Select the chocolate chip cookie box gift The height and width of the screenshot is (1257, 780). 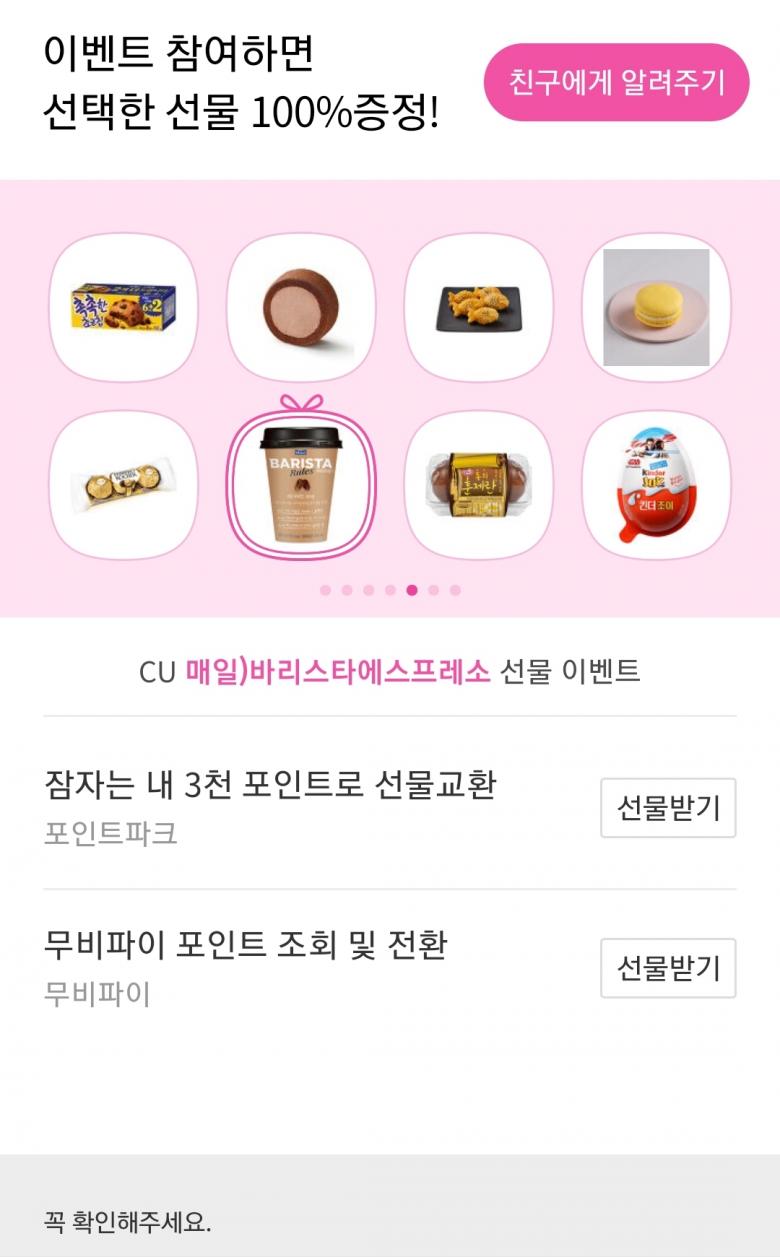click(x=123, y=307)
